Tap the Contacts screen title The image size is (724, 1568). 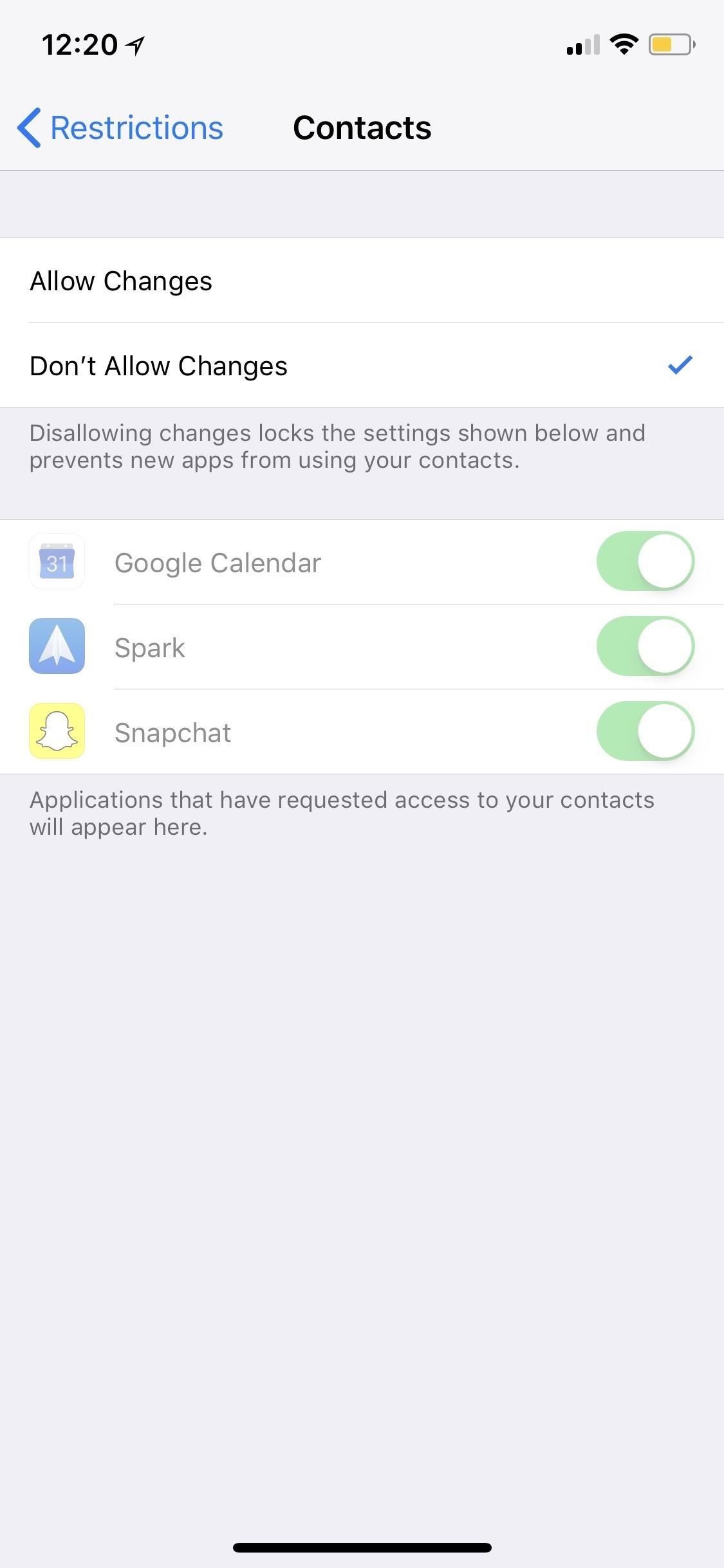coord(362,127)
